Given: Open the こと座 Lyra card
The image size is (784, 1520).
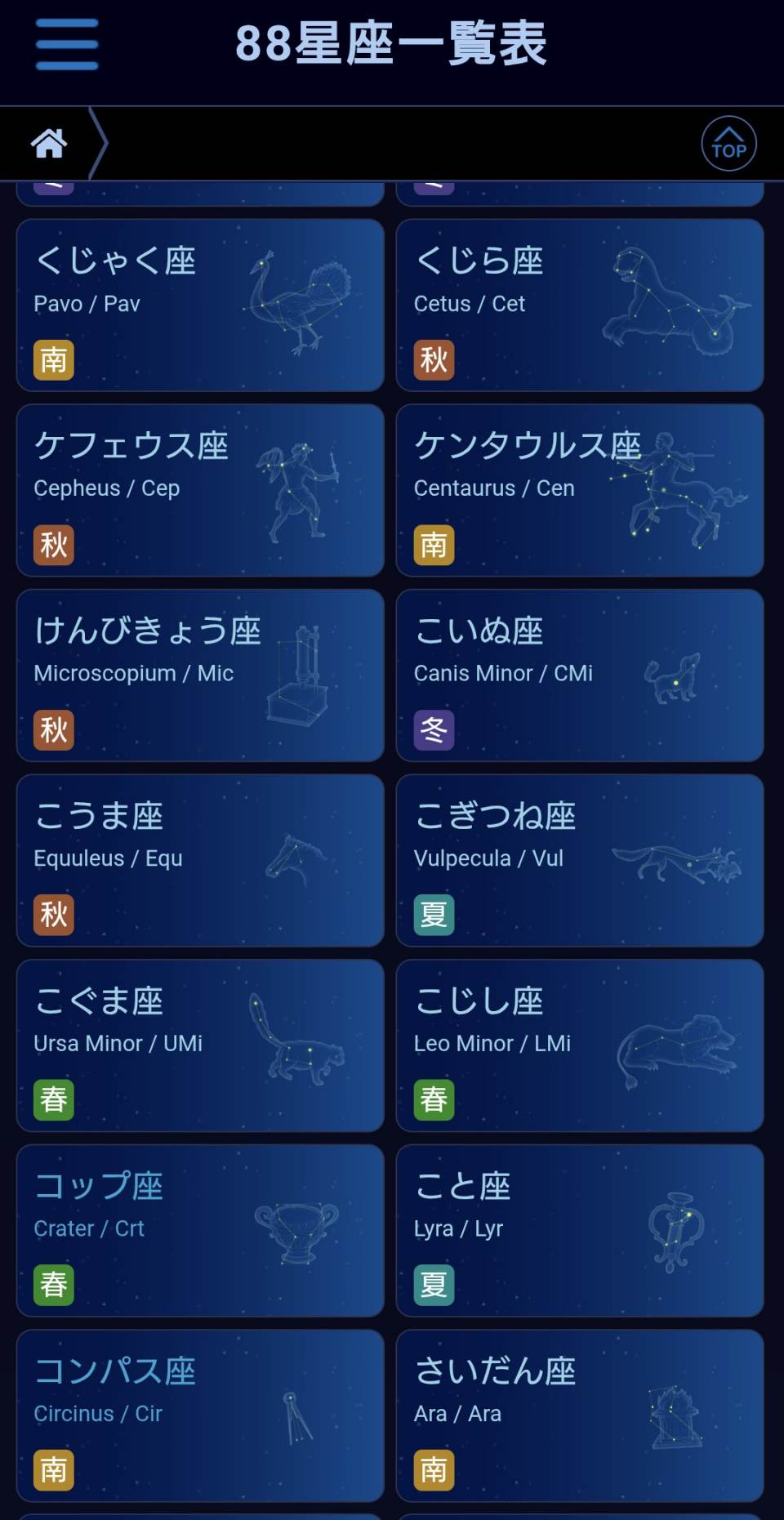Looking at the screenshot, I should coord(580,1231).
